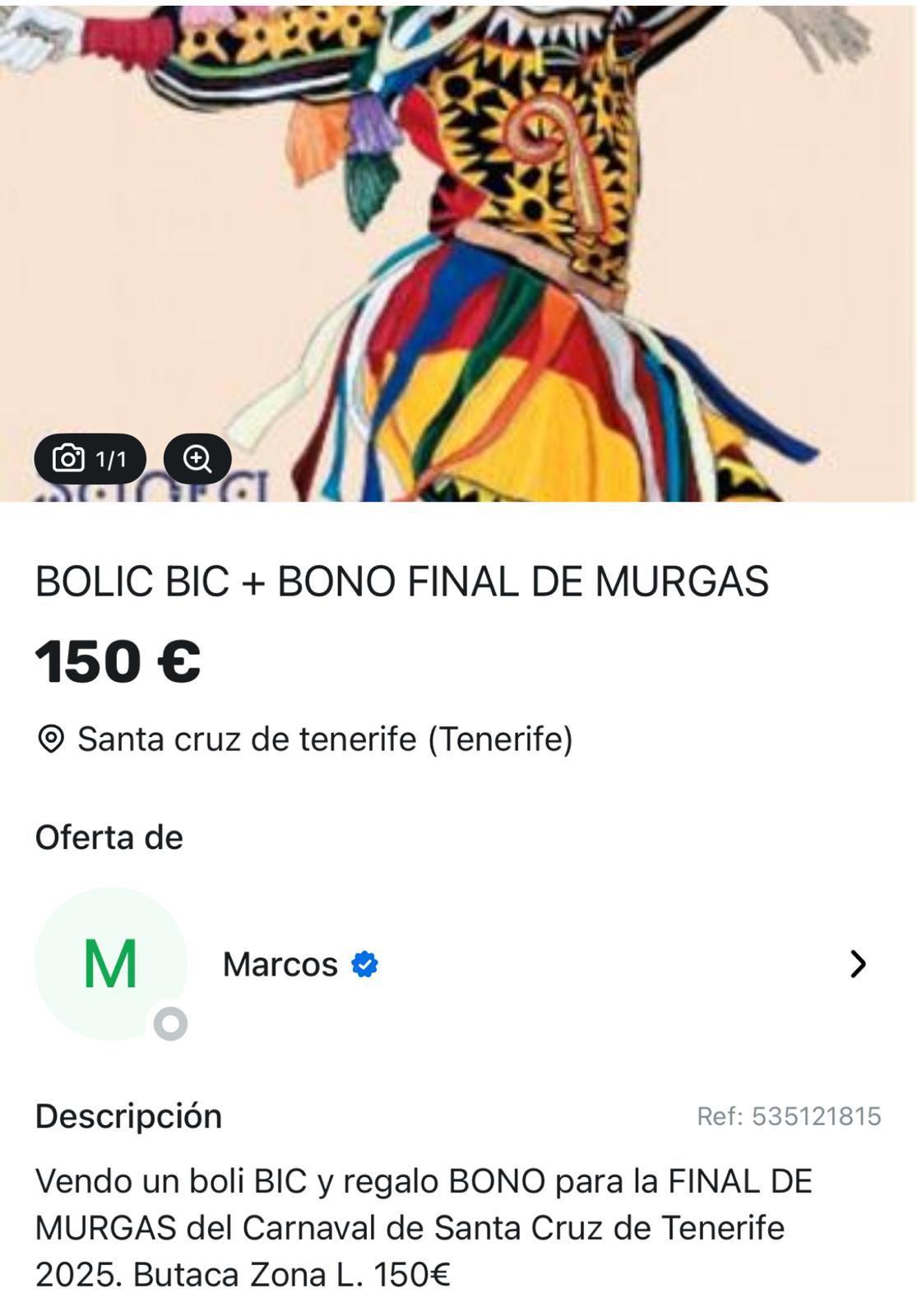
Task: Zoom into the listing photo with magnifier icon
Action: (197, 458)
